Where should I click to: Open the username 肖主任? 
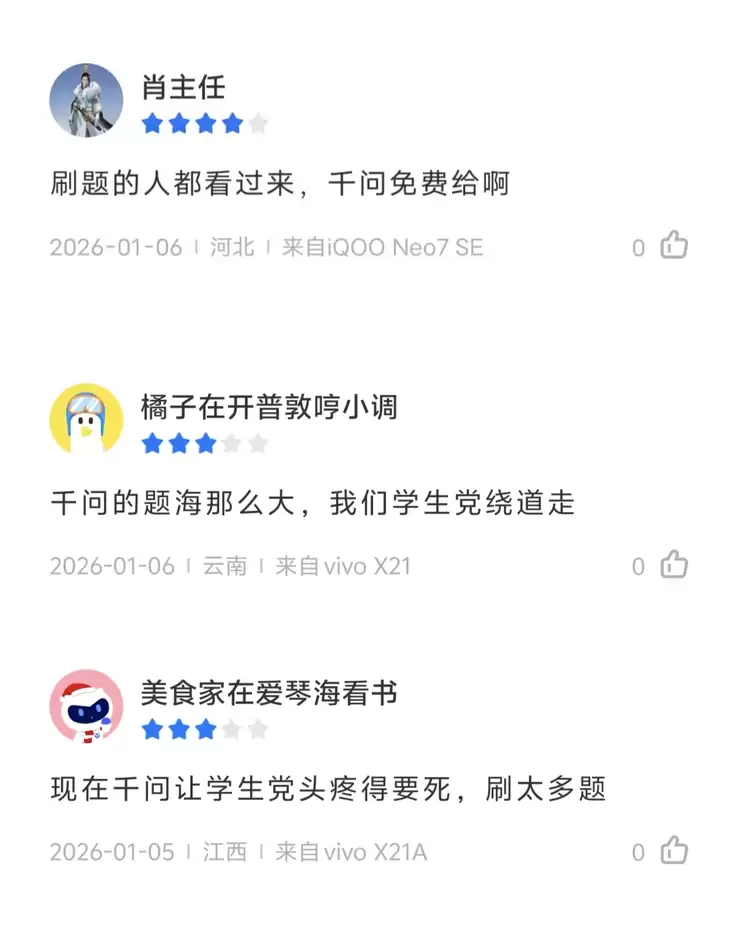pos(183,88)
